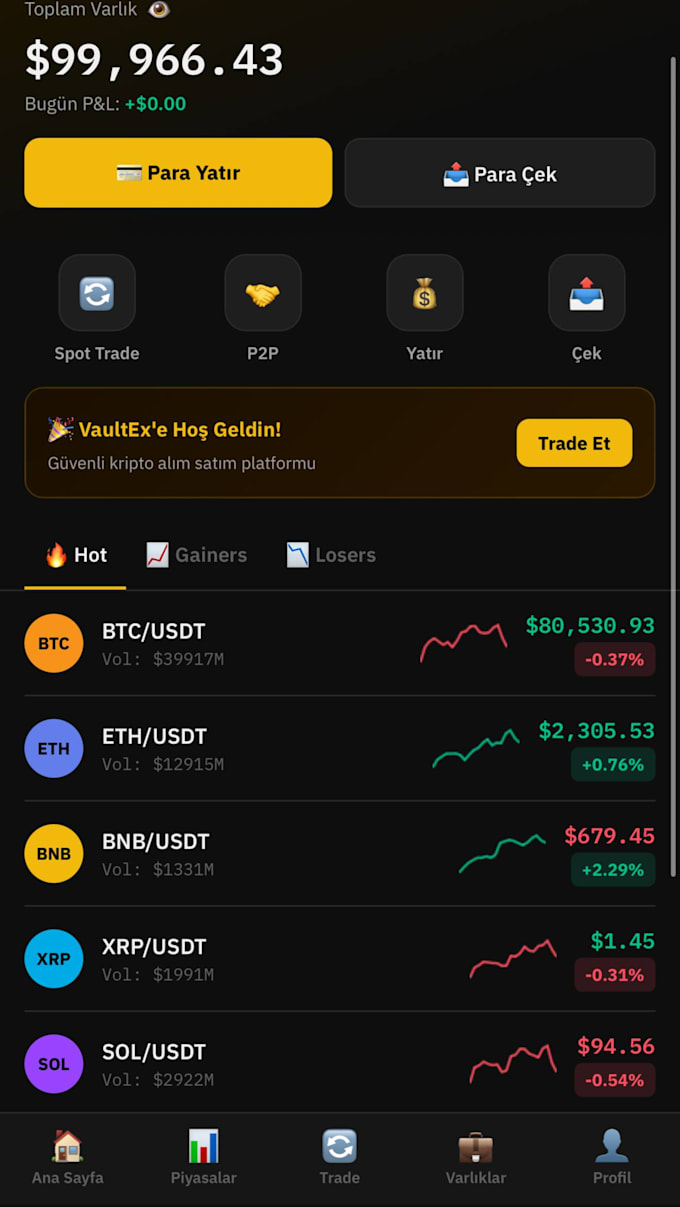Viewport: 680px width, 1207px height.
Task: Open the Profil tab
Action: pyautogui.click(x=612, y=1158)
